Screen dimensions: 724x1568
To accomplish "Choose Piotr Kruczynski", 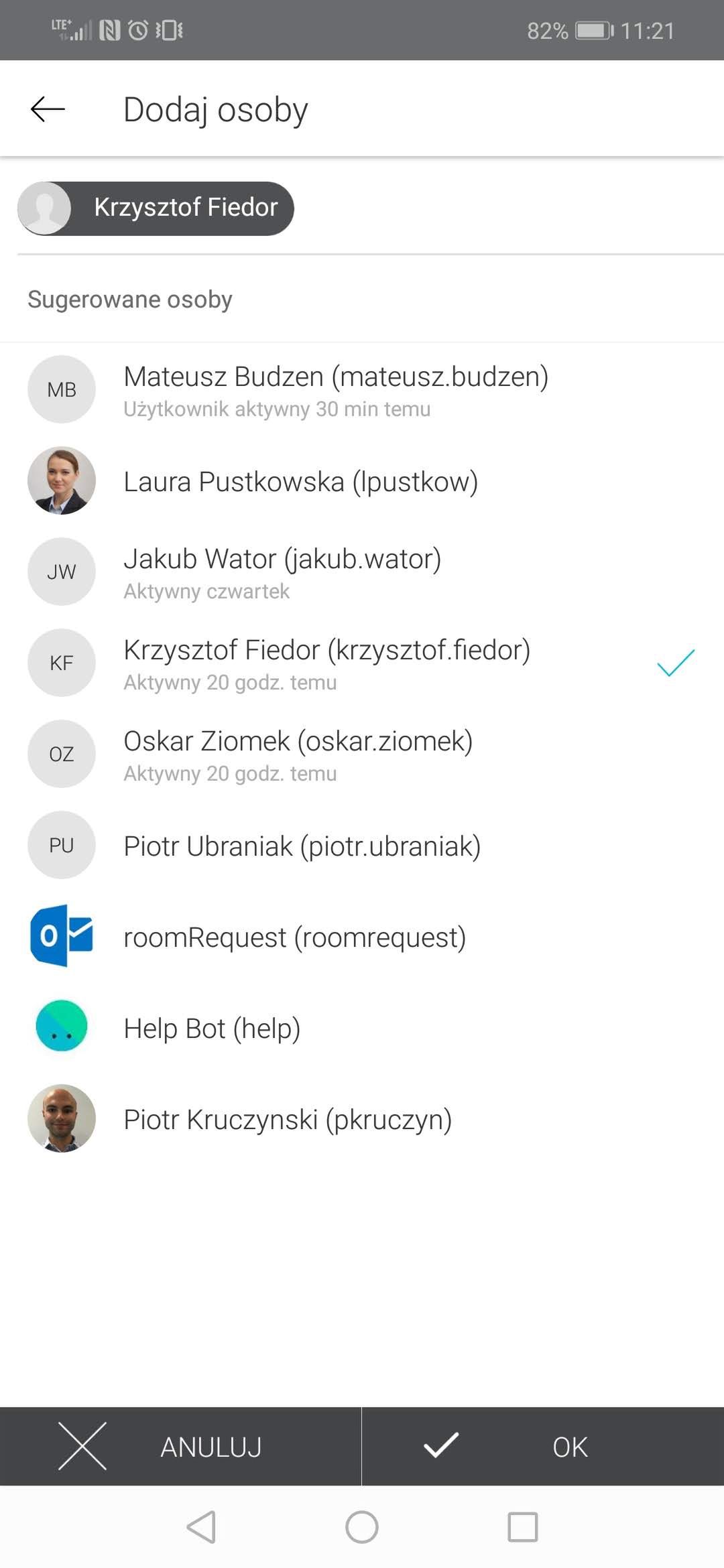I will click(362, 1119).
